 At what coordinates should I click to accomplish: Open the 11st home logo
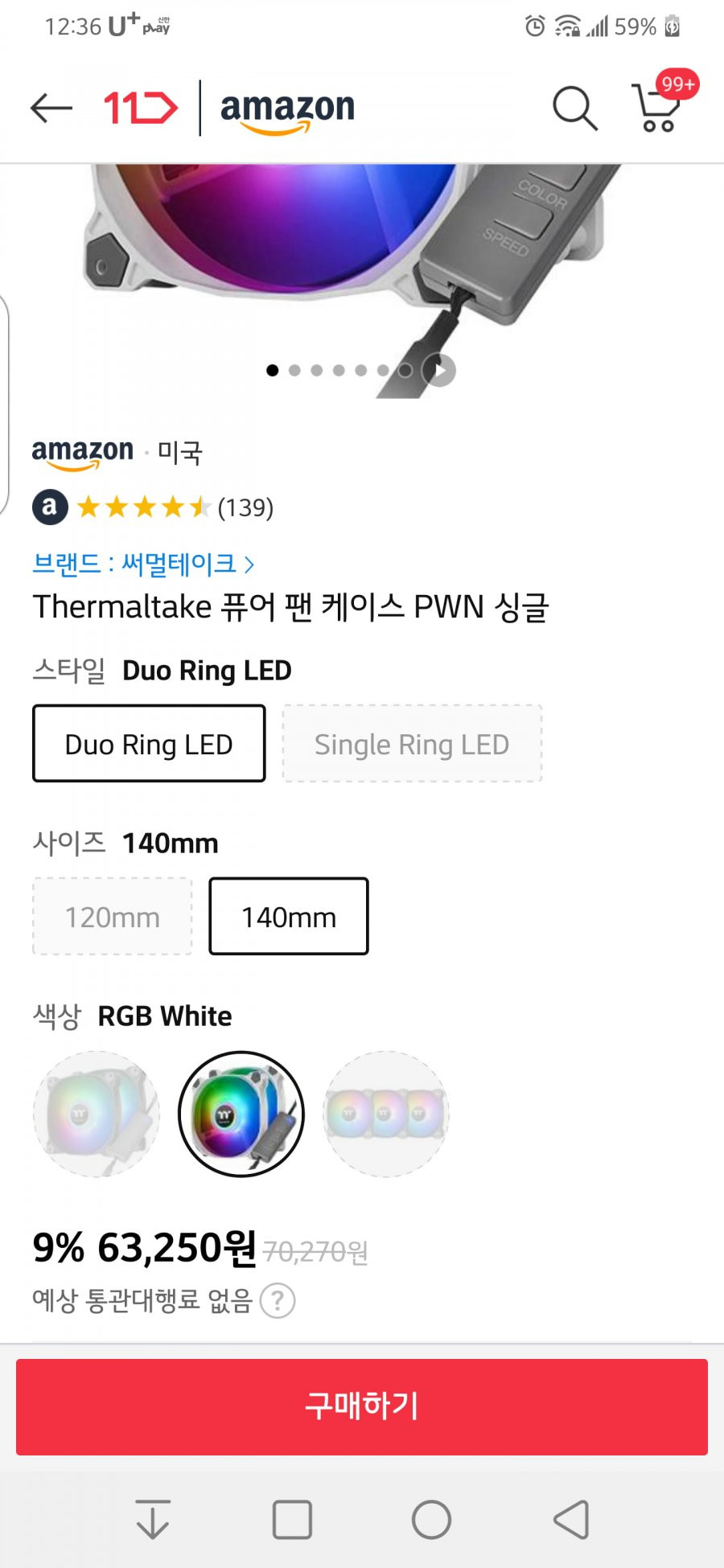click(140, 108)
